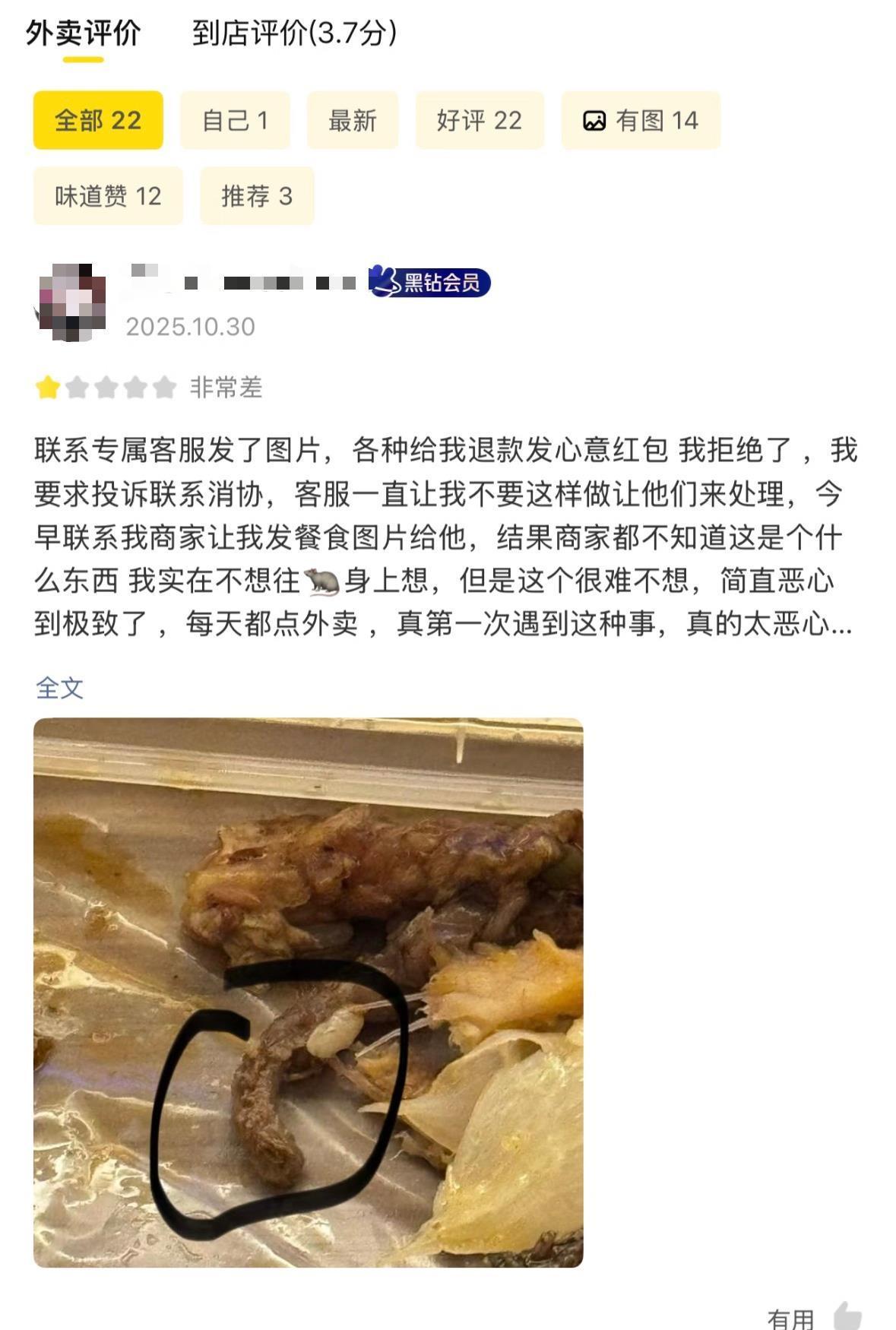Select the 推荐 3 tag
Image resolution: width=896 pixels, height=1330 pixels.
coord(257,196)
